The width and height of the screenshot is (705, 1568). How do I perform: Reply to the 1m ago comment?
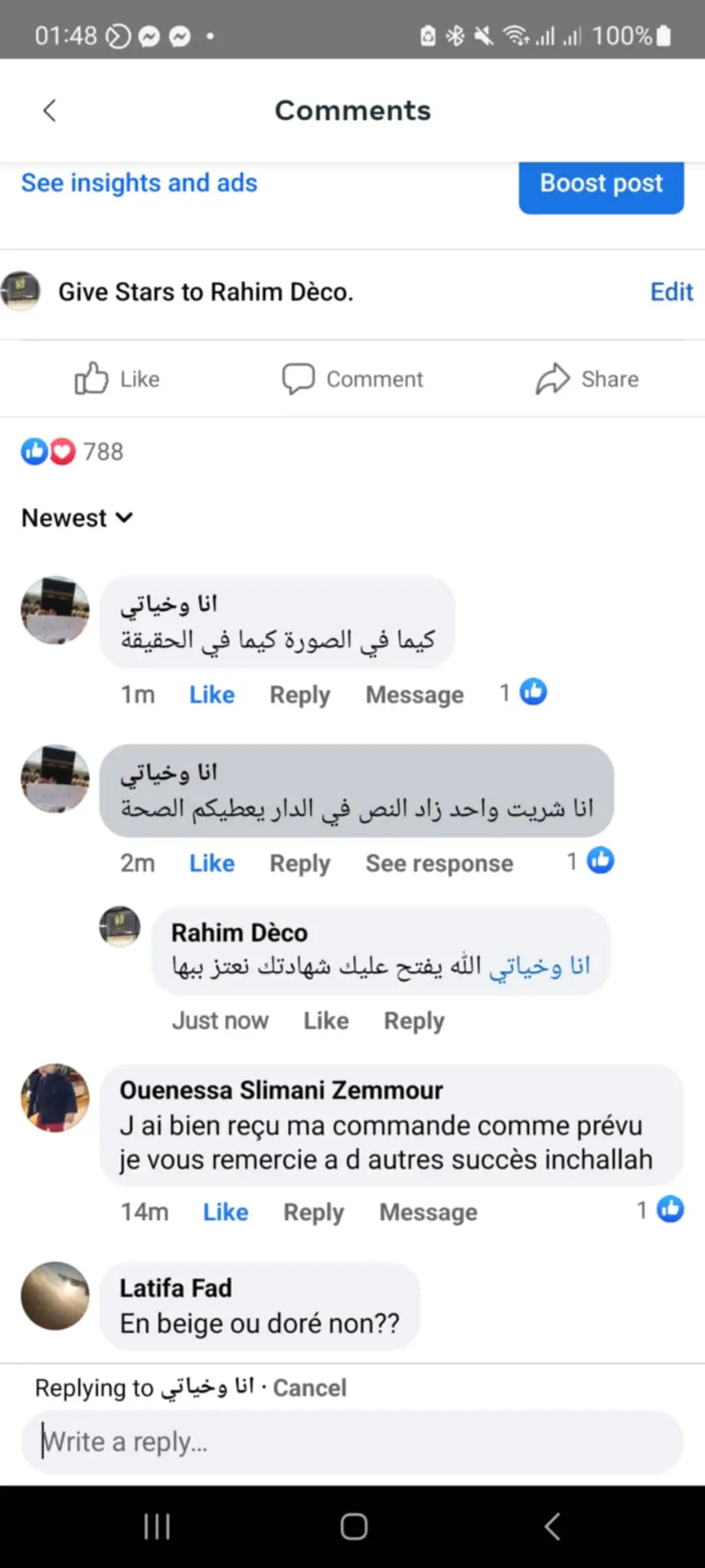click(x=299, y=694)
